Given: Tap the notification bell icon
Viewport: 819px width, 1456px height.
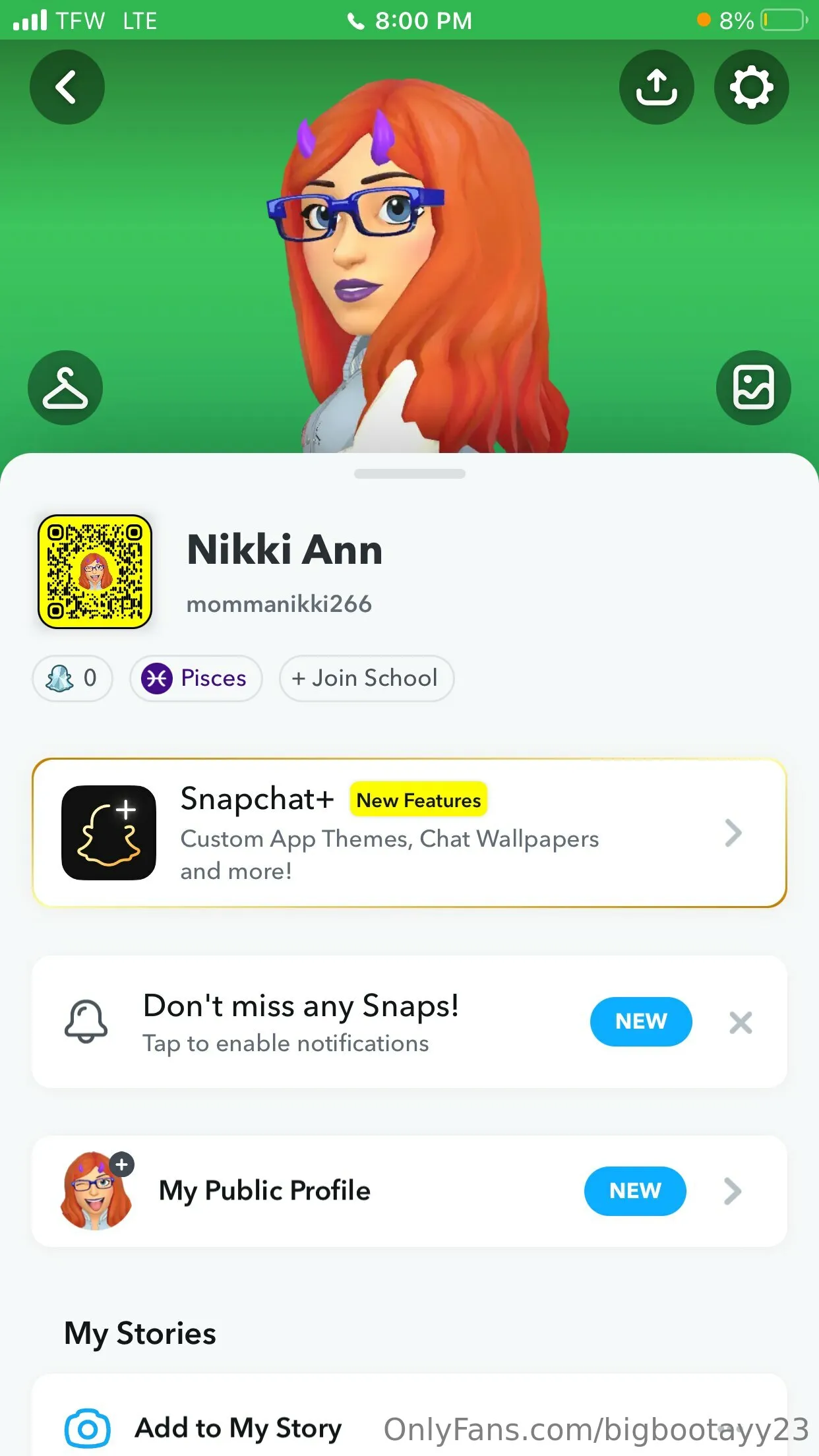Looking at the screenshot, I should [x=87, y=1021].
